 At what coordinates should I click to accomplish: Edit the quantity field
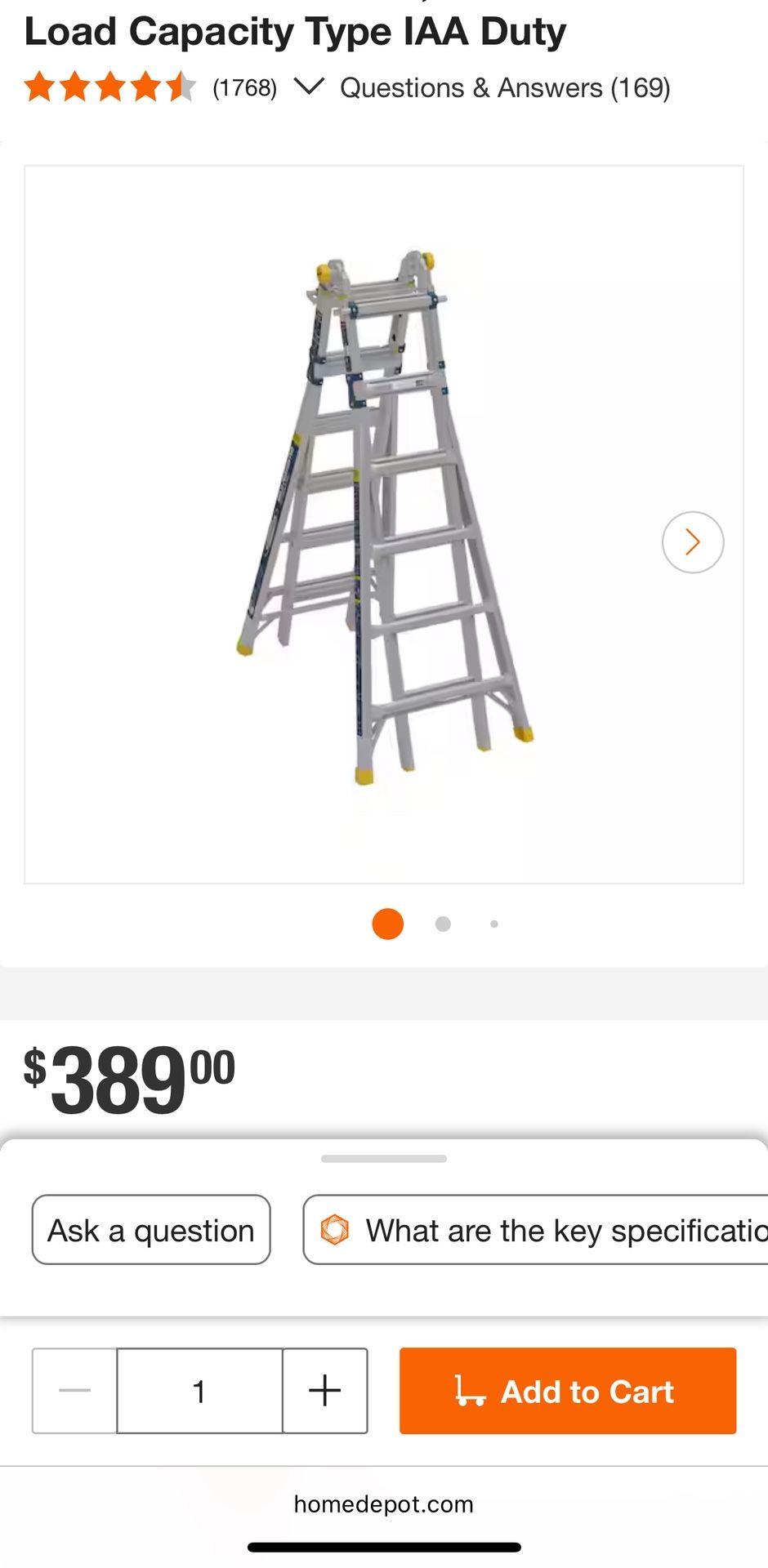click(199, 1390)
